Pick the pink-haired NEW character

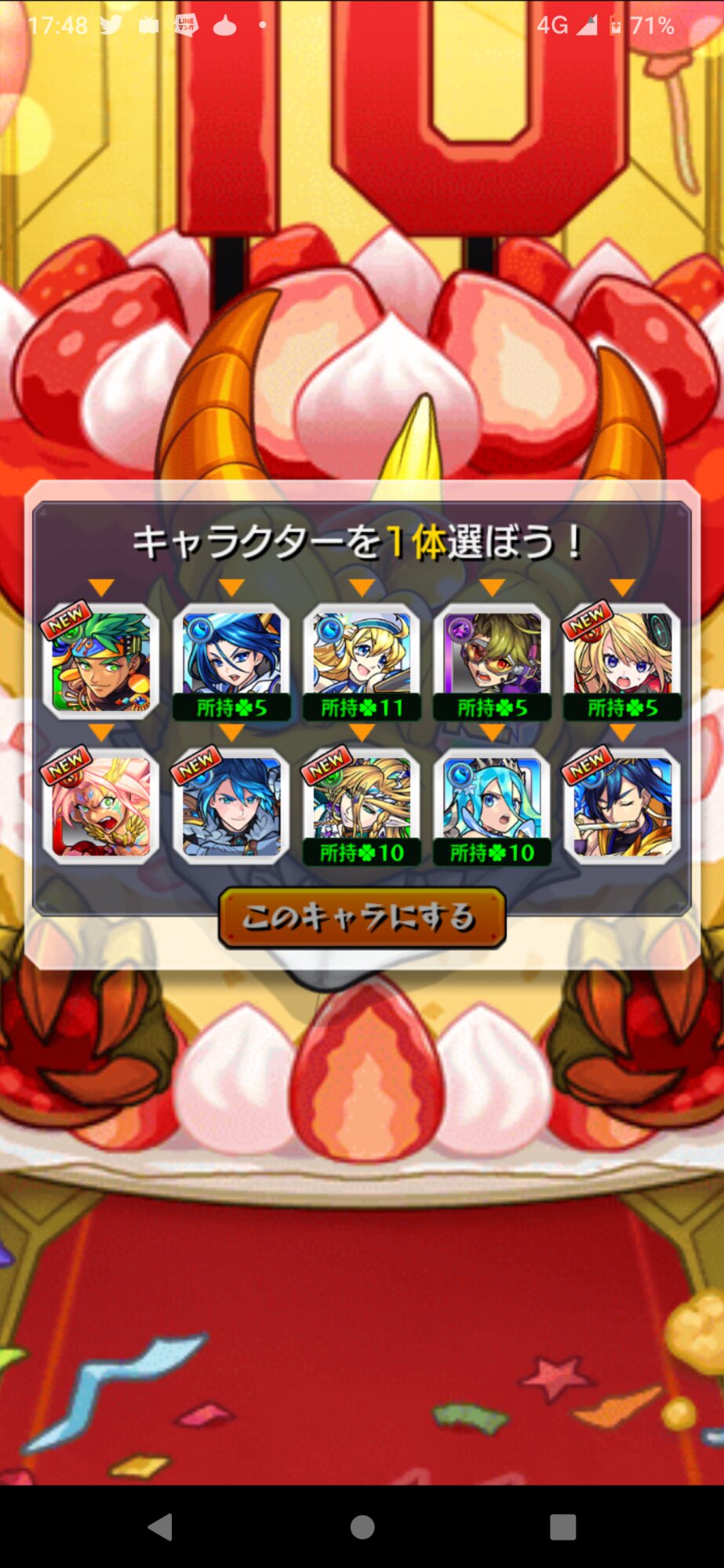(x=101, y=807)
